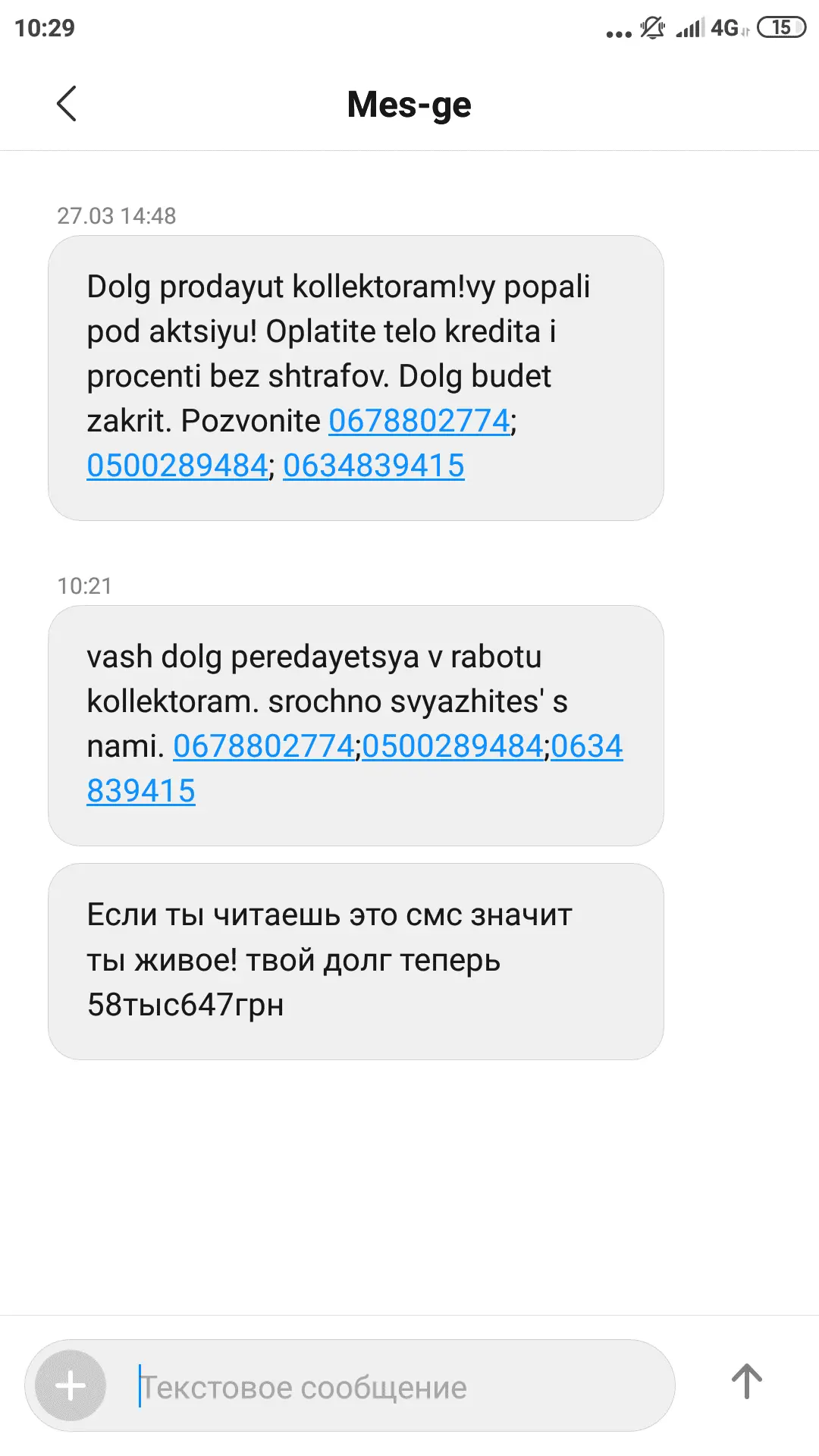Open the plus attachment button
The width and height of the screenshot is (819, 1456).
click(x=71, y=1385)
